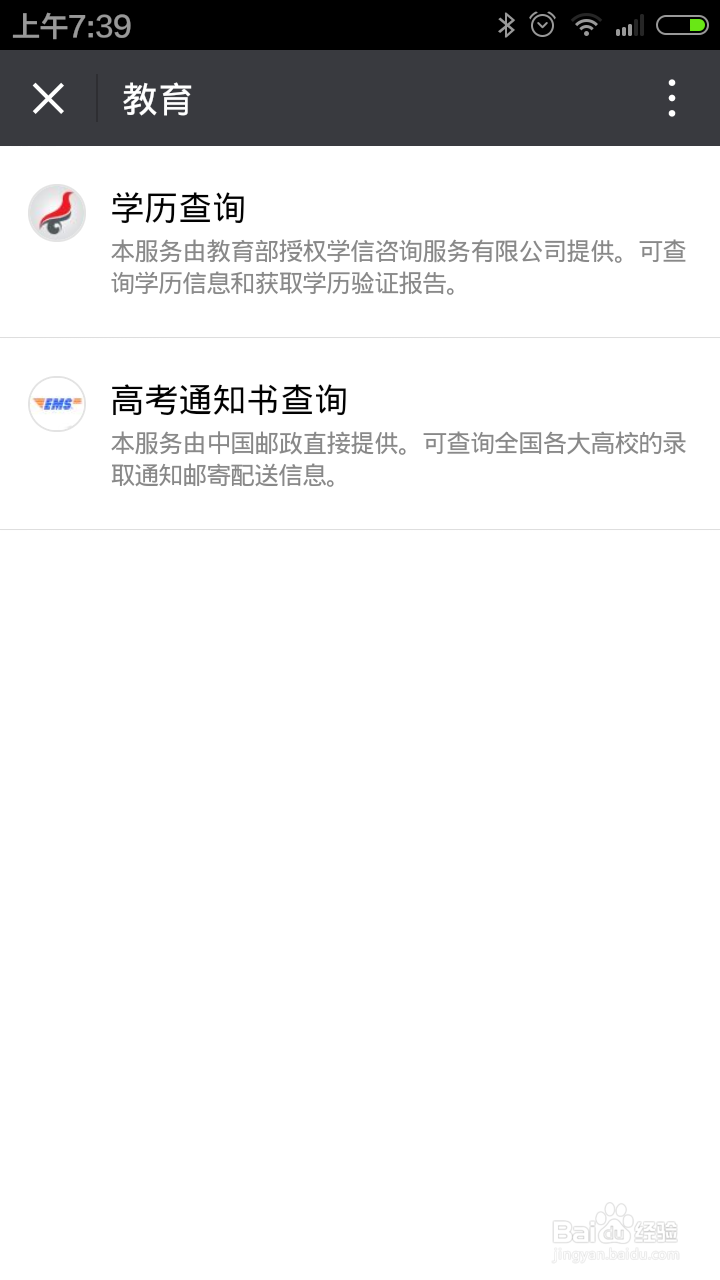
Task: Tap the 教育 page title
Action: coord(156,98)
